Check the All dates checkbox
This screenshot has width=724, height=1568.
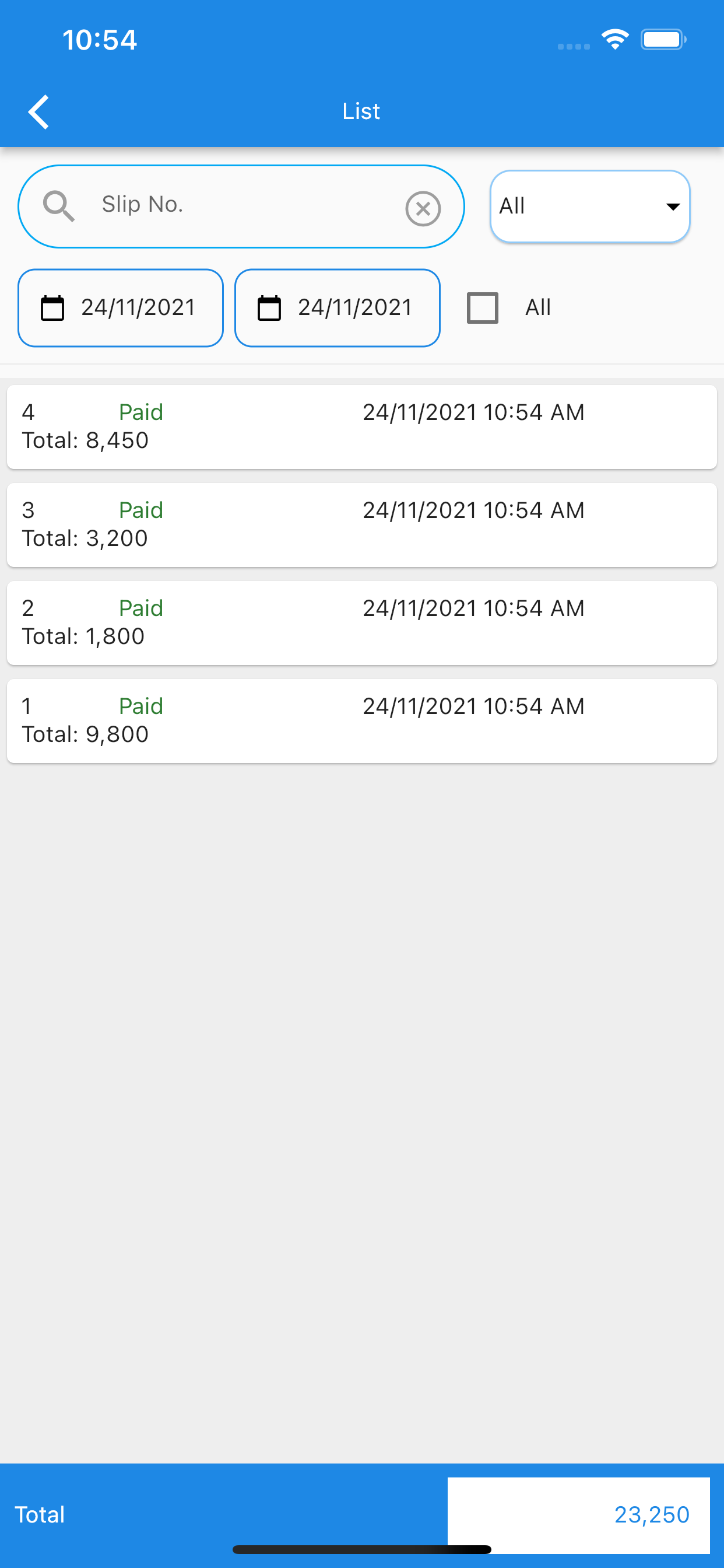[483, 308]
